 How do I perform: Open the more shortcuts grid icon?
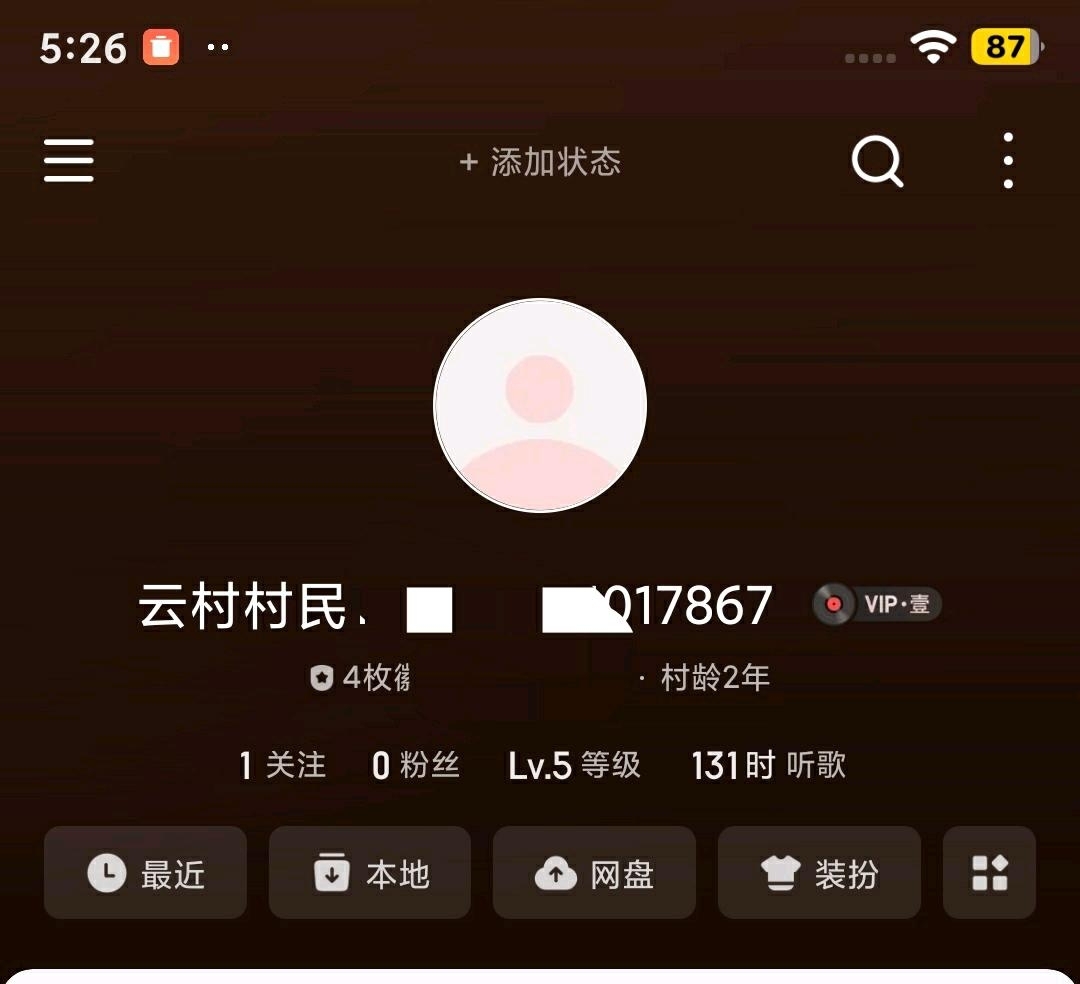tap(989, 873)
